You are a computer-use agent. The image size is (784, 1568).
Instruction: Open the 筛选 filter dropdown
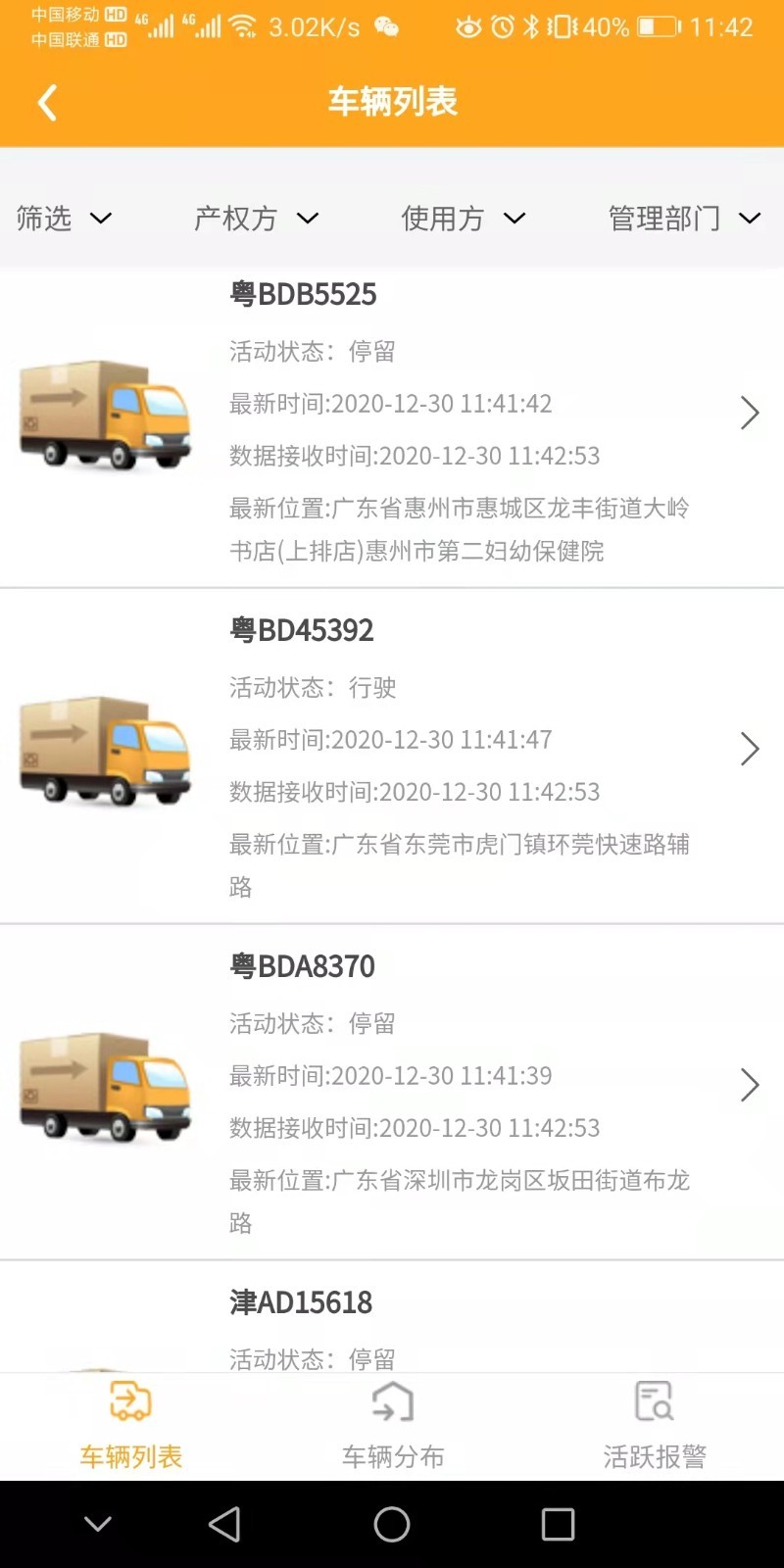(64, 218)
